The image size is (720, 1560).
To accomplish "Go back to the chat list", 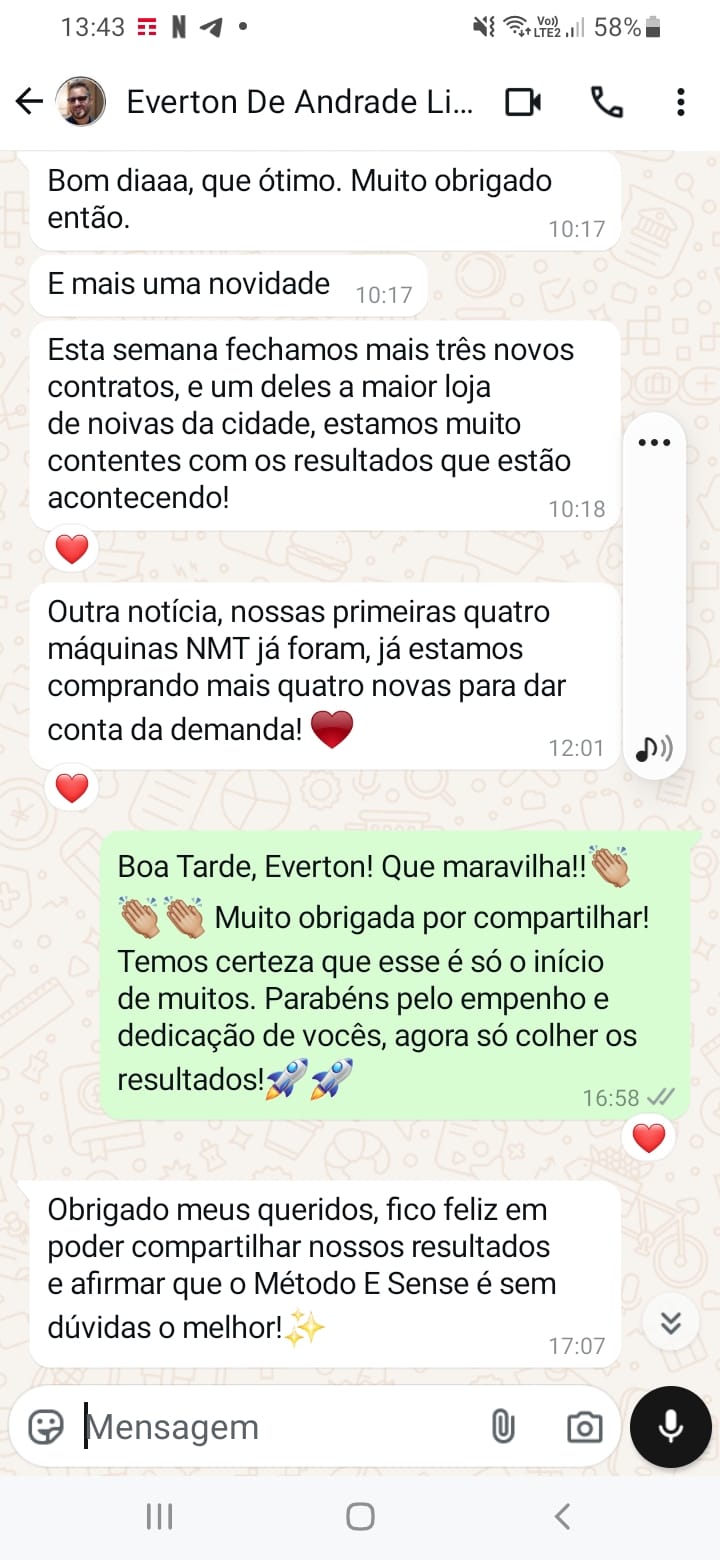I will coord(30,101).
